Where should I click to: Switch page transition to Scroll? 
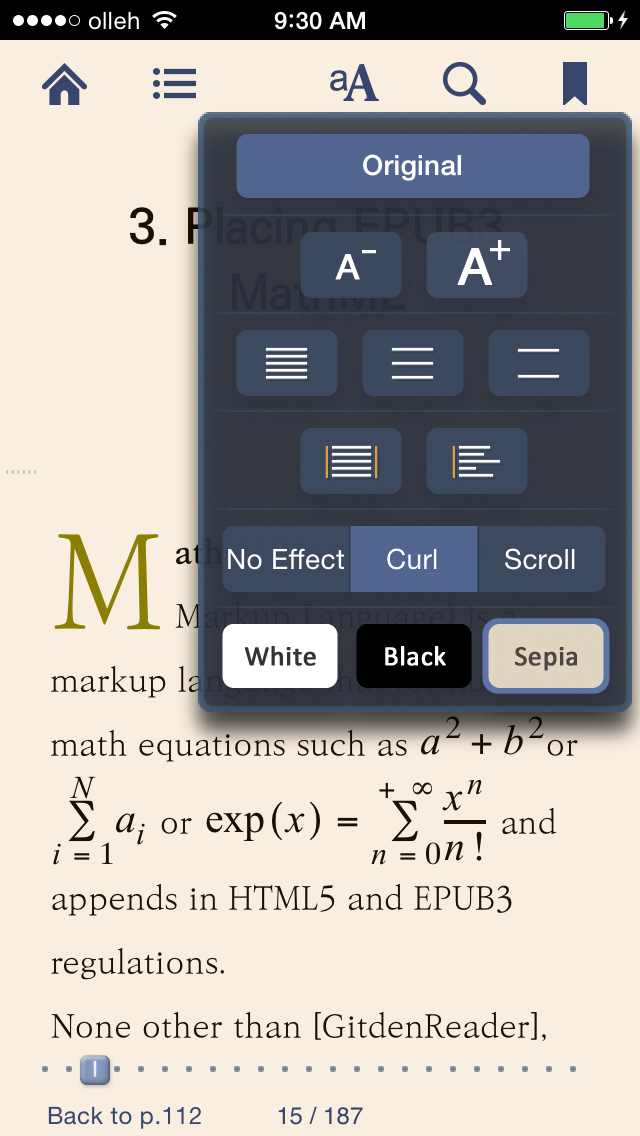[541, 559]
